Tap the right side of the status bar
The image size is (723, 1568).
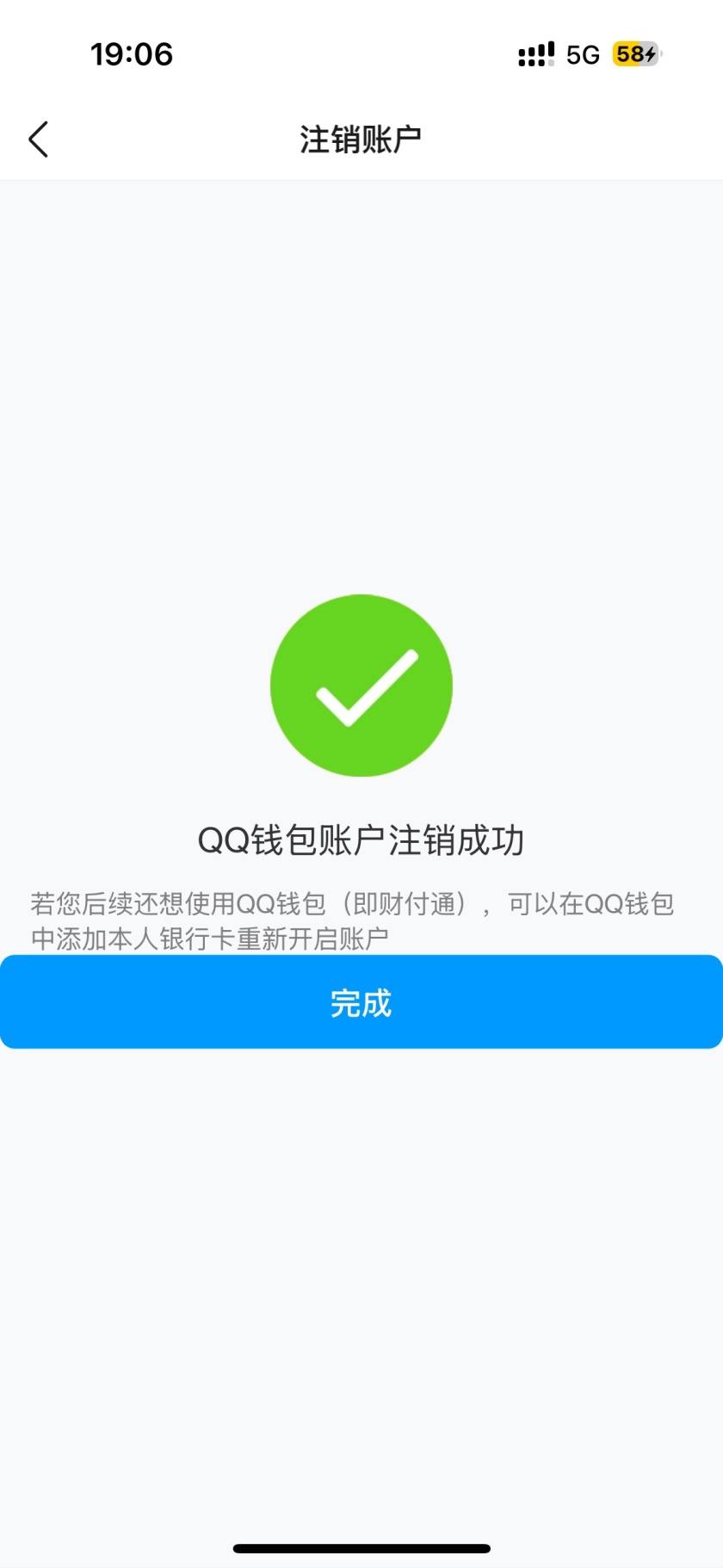coord(594,54)
